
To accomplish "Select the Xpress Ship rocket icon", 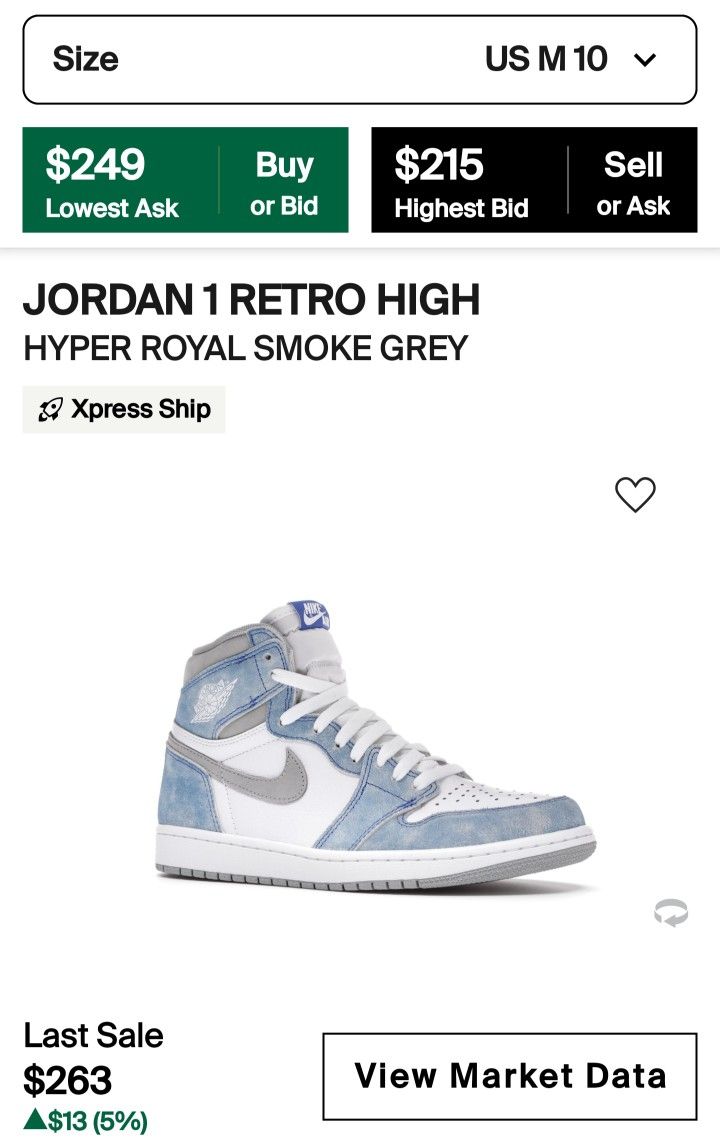I will click(x=50, y=409).
